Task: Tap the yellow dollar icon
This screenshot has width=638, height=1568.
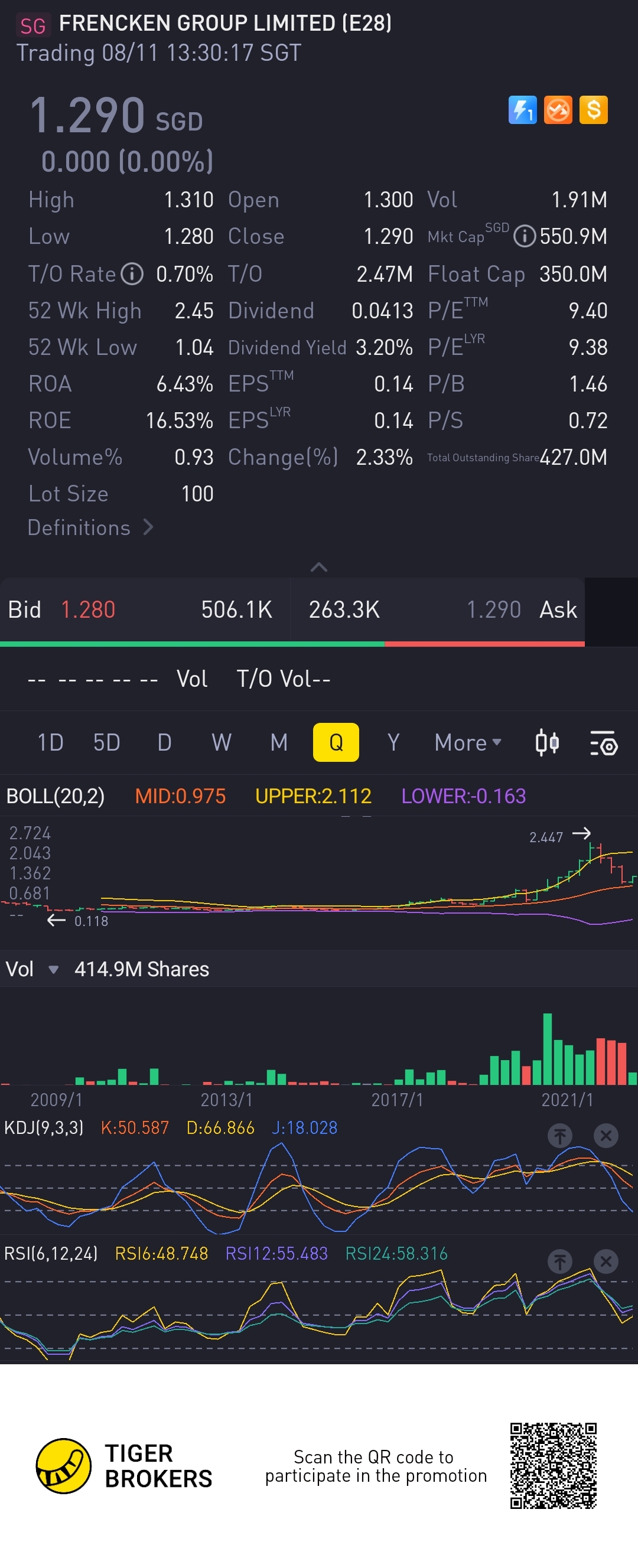Action: coord(593,110)
